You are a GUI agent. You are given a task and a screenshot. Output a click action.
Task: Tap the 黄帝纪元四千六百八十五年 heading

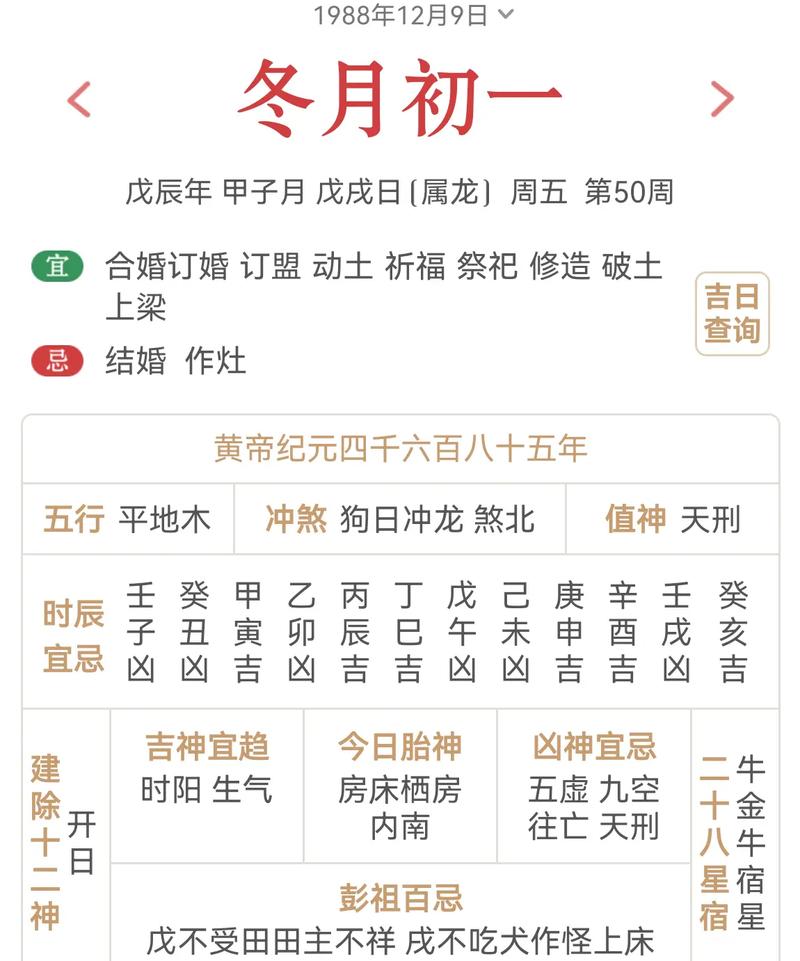click(x=400, y=448)
